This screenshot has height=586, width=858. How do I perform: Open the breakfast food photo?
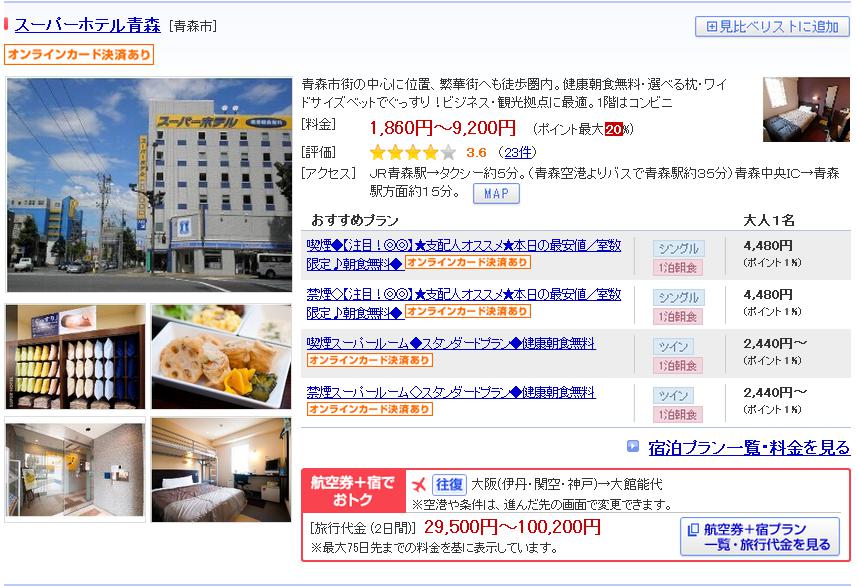pos(221,357)
